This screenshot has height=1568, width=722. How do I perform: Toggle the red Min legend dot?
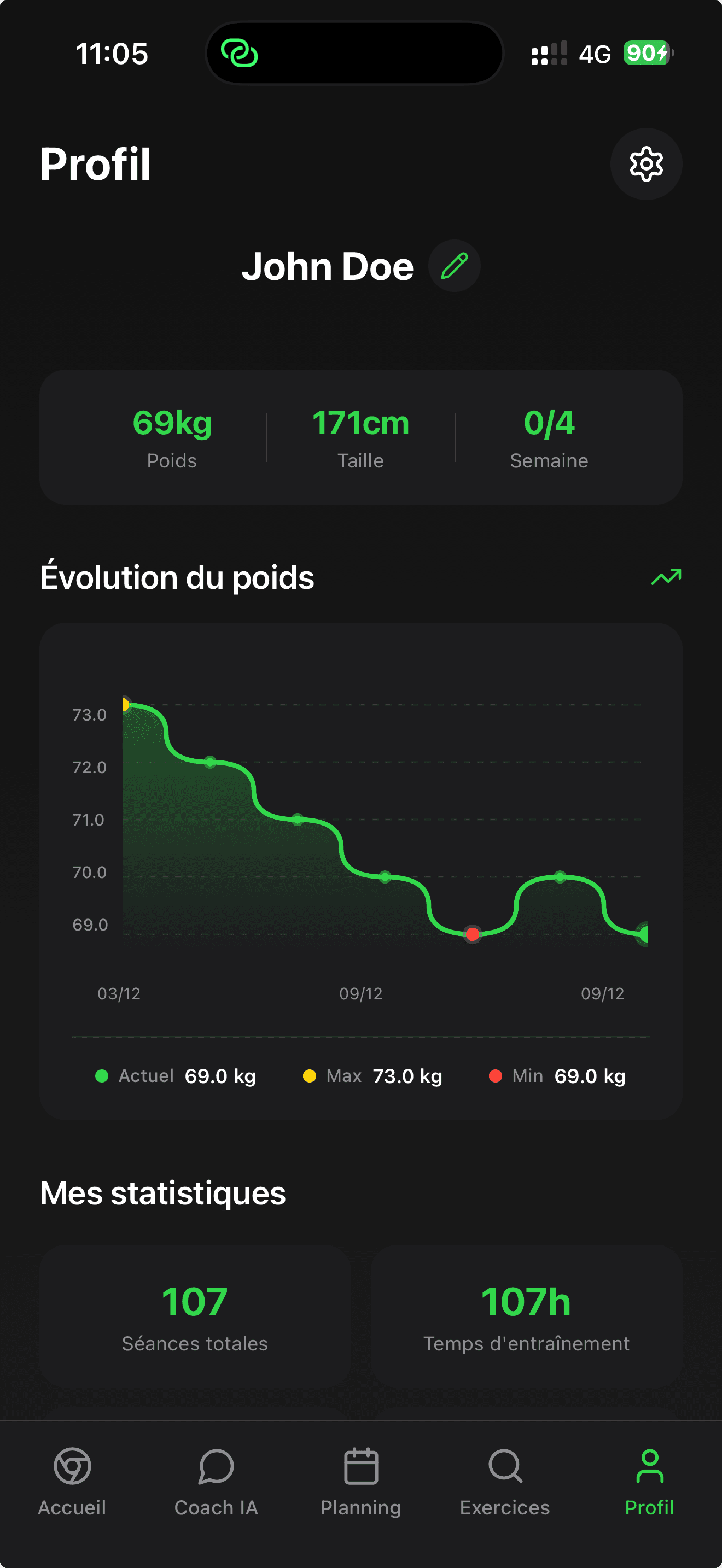496,1075
